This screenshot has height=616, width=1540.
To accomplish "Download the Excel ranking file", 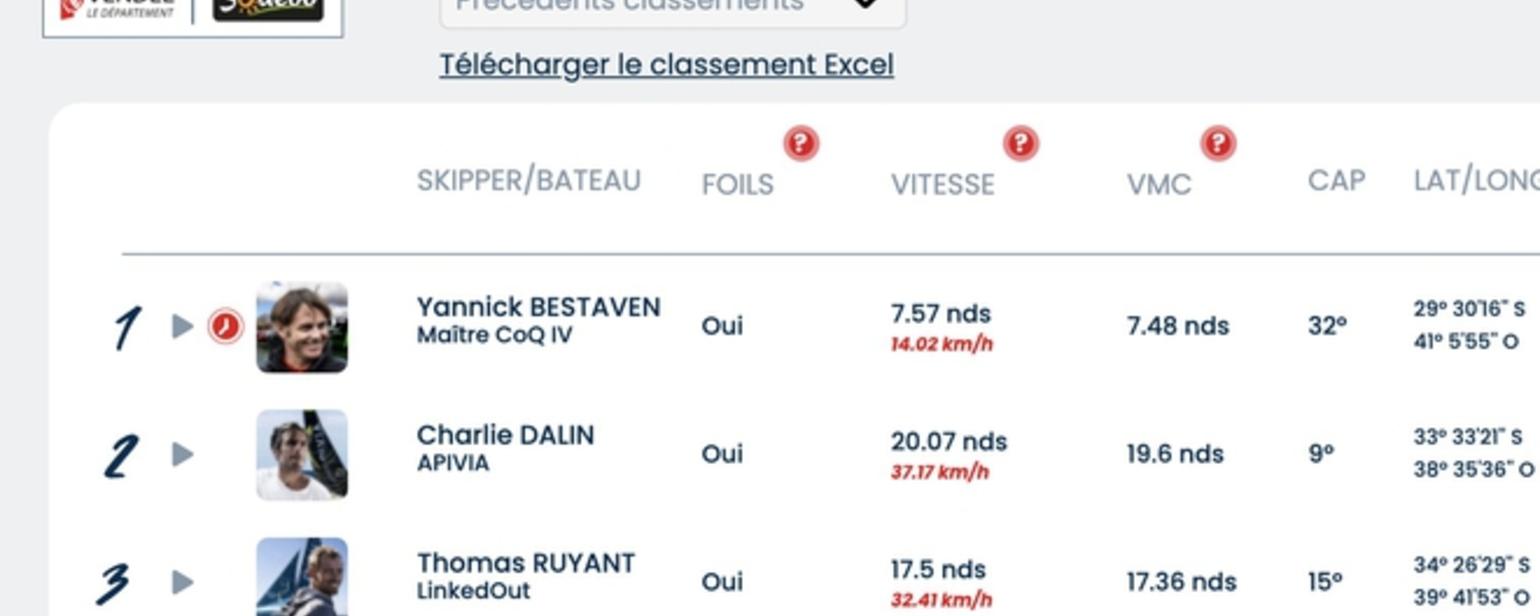I will pos(666,65).
